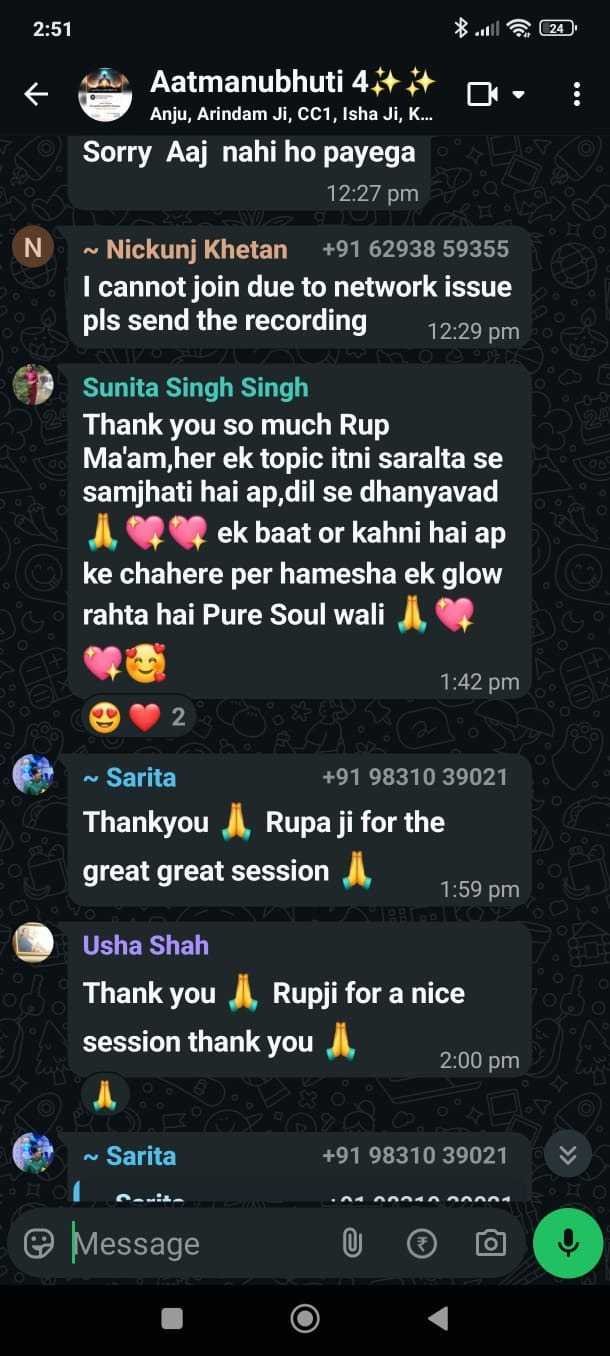Screen dimensions: 610x1356
Task: Open Aatmanubhuti 4 group info
Action: point(290,94)
